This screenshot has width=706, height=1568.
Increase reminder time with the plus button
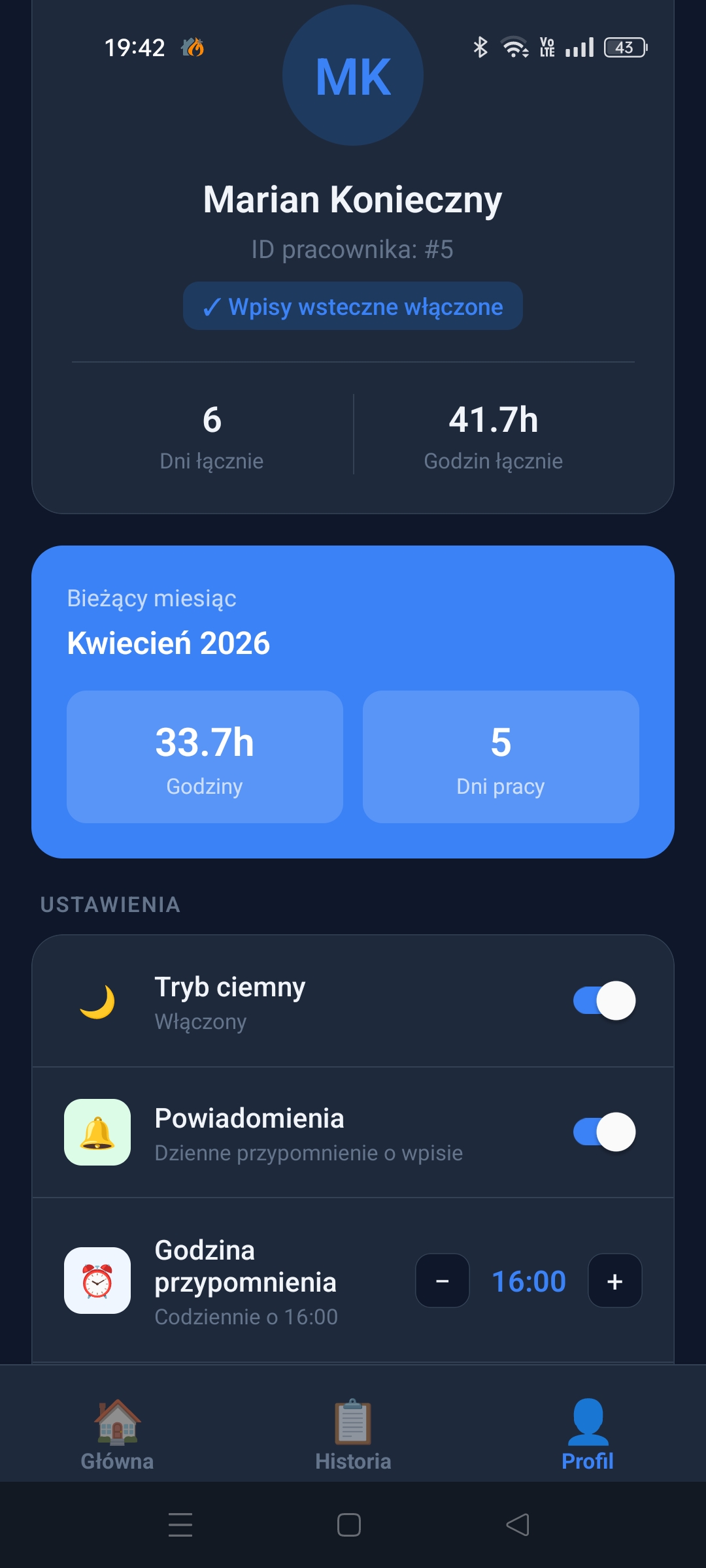[x=614, y=1281]
